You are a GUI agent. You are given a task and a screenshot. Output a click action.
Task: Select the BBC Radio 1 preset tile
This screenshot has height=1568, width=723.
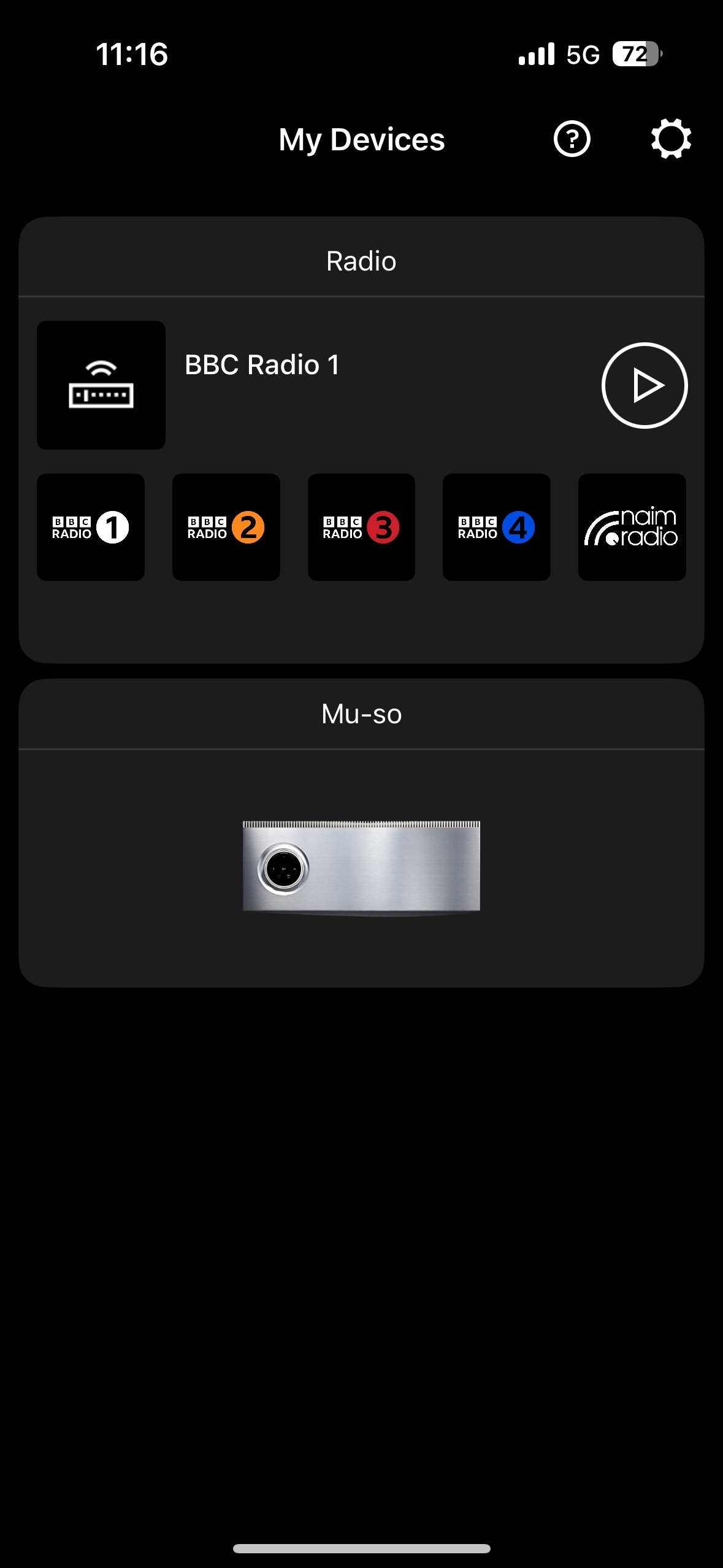pyautogui.click(x=91, y=527)
